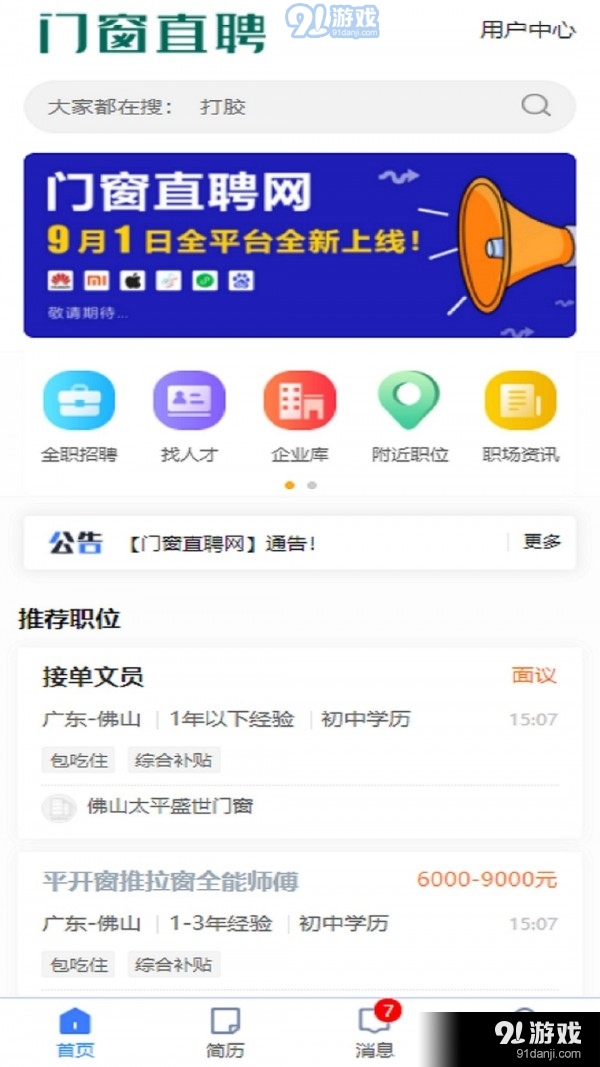Open 用户中心 user center
Image resolution: width=600 pixels, height=1067 pixels.
(x=528, y=30)
